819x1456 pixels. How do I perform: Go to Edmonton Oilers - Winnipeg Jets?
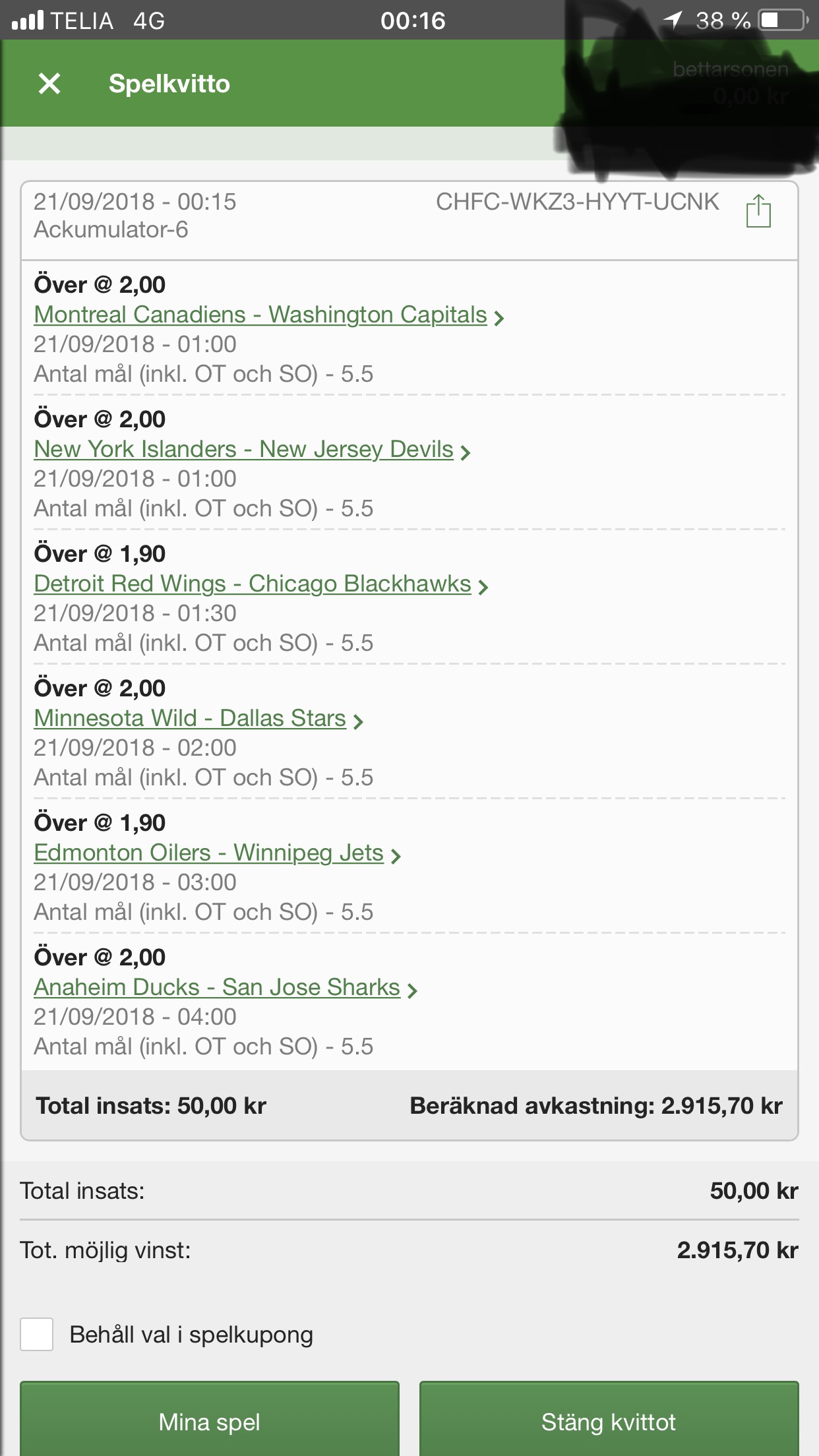[x=217, y=853]
